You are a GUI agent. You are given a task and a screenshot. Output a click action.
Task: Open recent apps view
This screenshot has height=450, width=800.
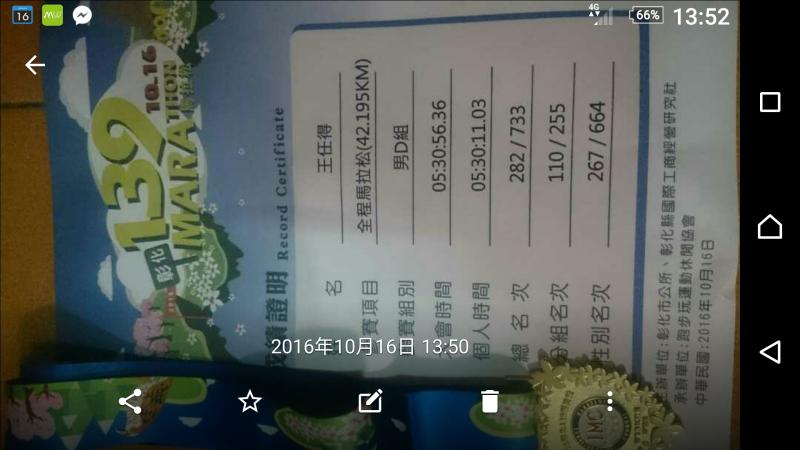click(x=769, y=102)
